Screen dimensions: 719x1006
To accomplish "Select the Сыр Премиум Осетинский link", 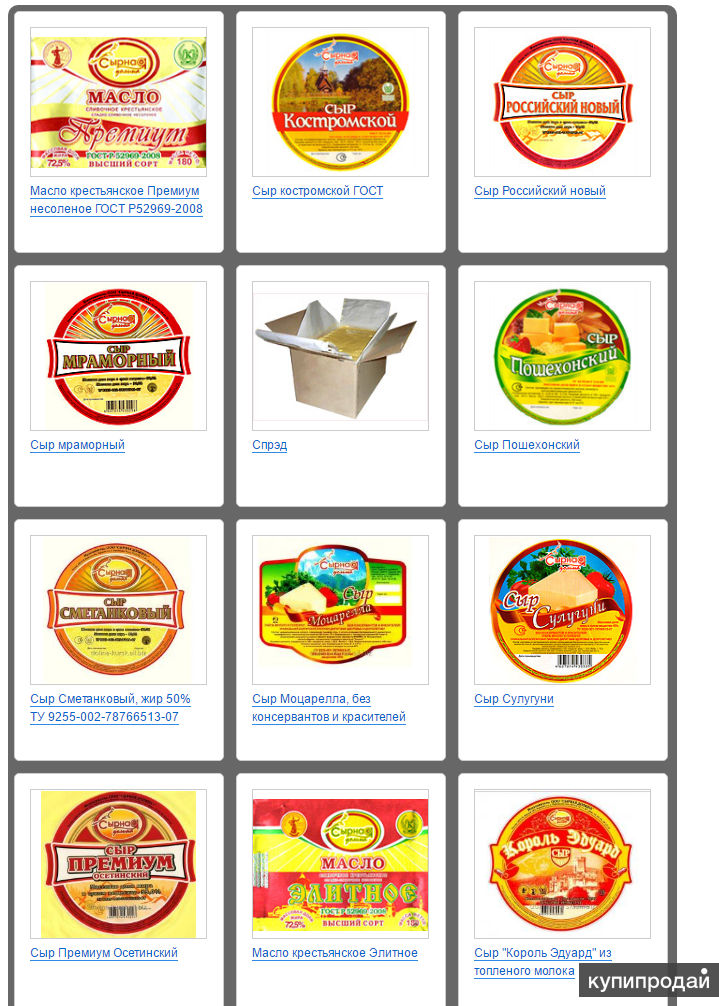I will pyautogui.click(x=104, y=953).
